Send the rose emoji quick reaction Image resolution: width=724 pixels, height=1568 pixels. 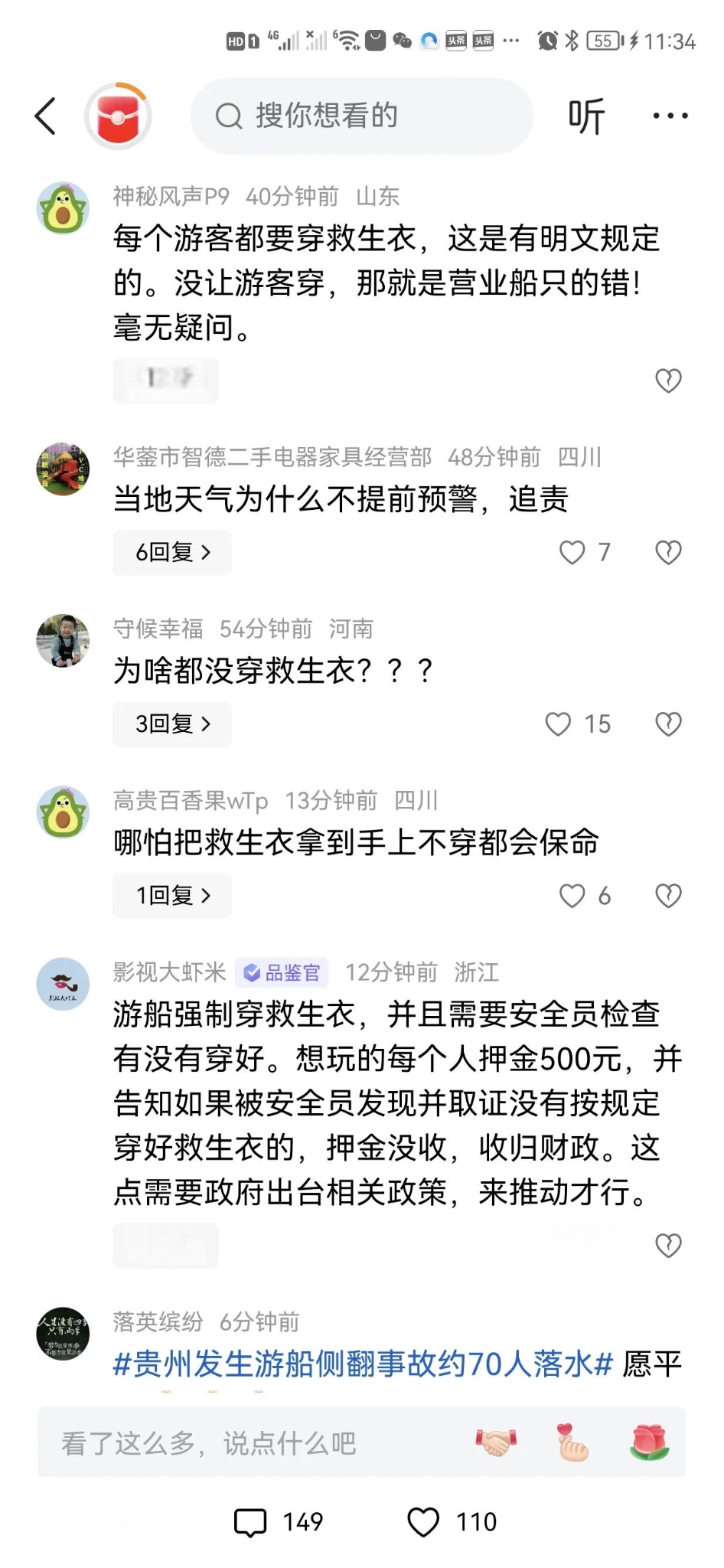[x=649, y=1443]
